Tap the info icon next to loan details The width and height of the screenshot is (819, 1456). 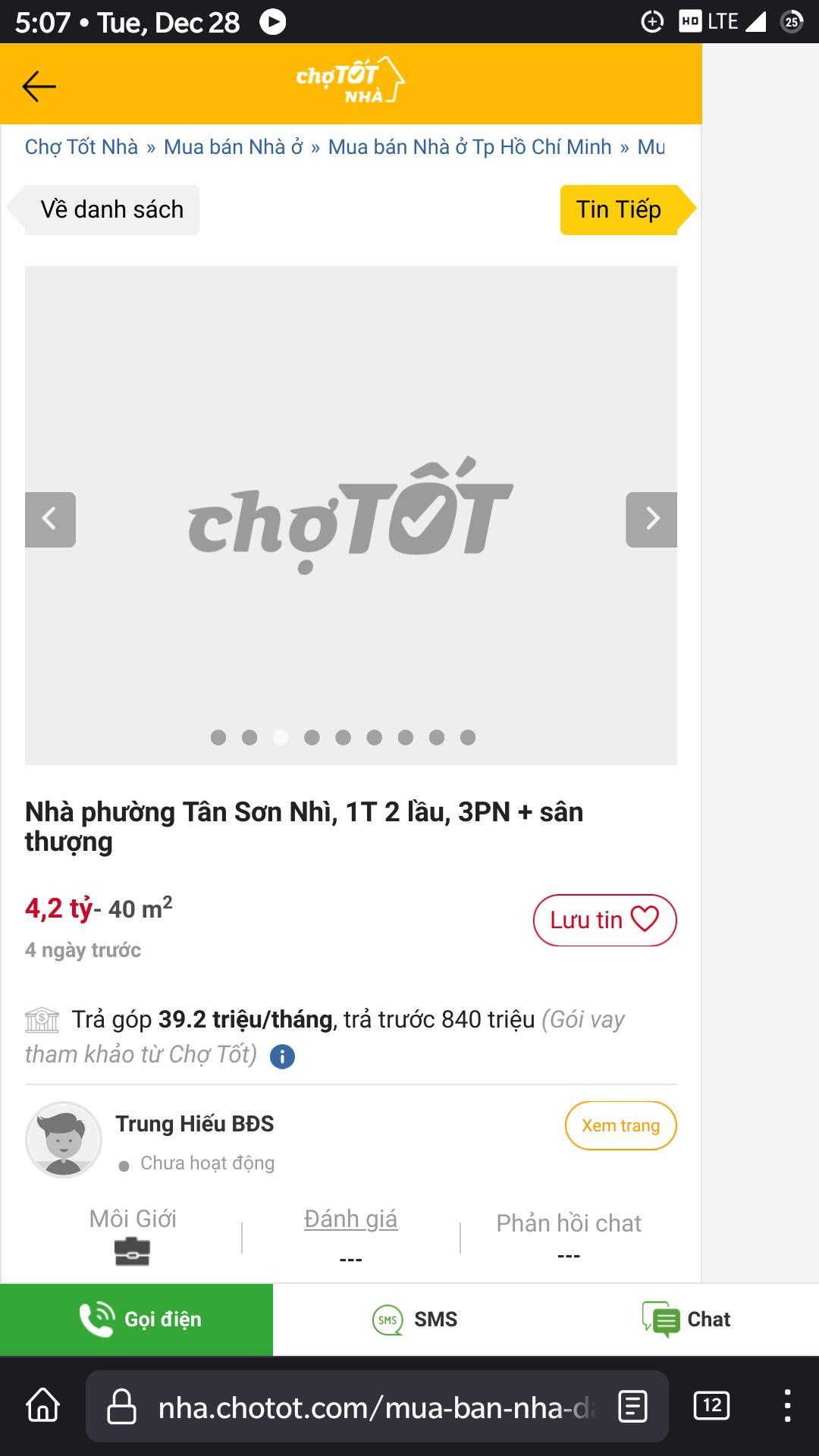pos(282,1056)
